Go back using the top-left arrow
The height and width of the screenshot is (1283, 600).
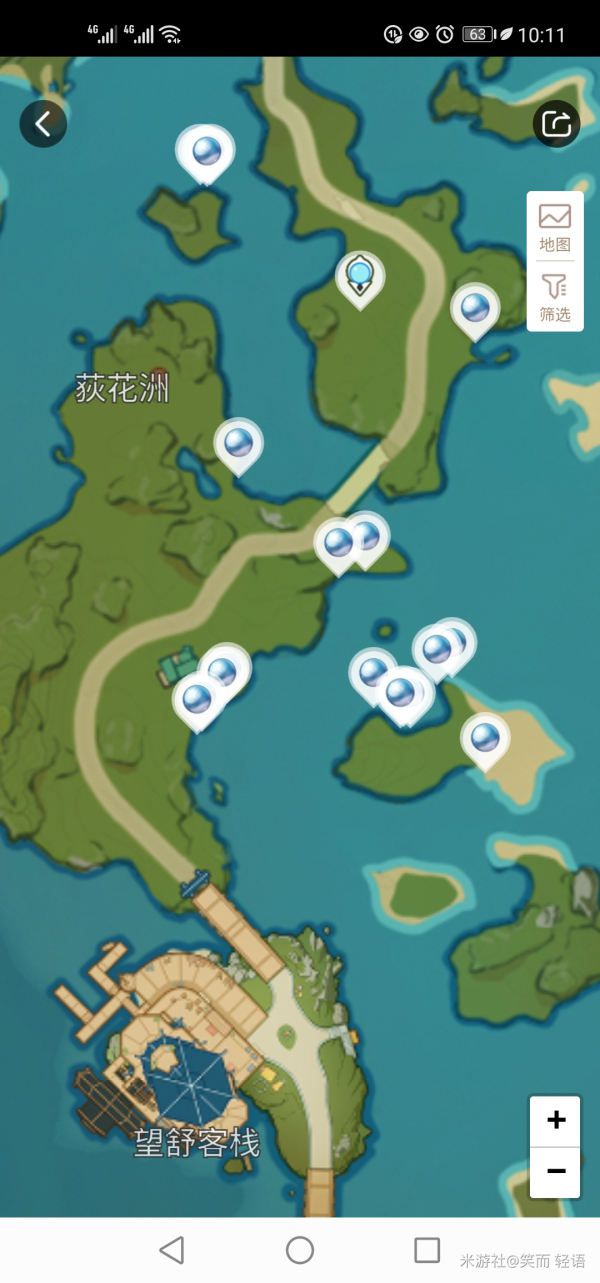pyautogui.click(x=43, y=124)
